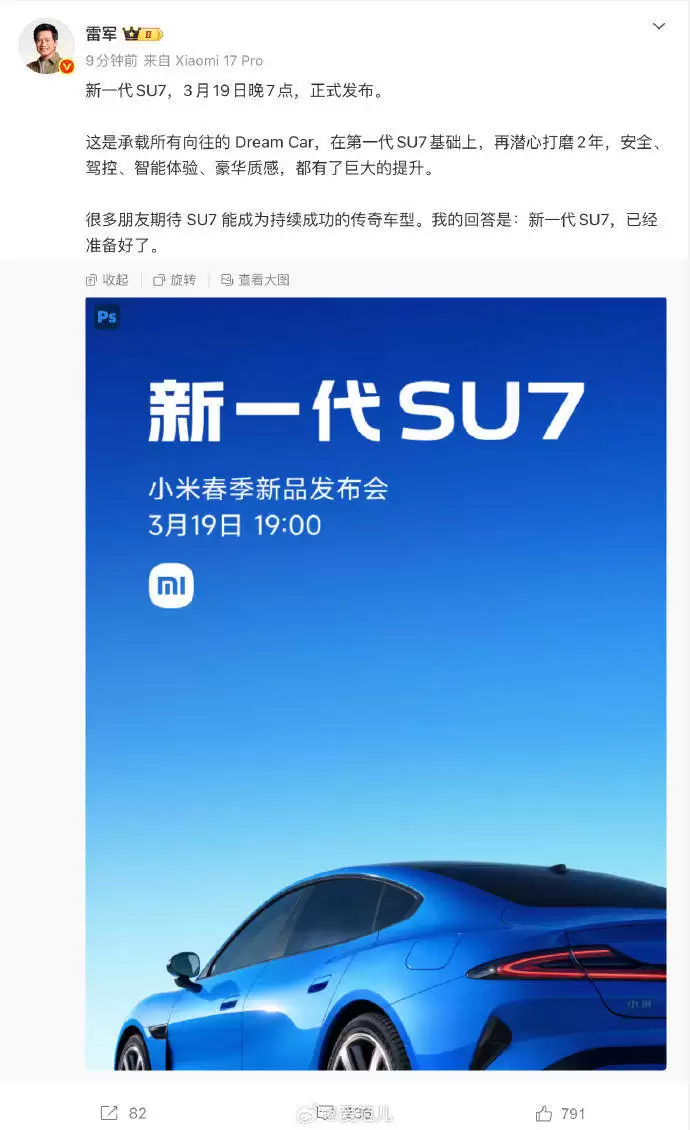The height and width of the screenshot is (1130, 690).
Task: View the full-size image via 查看大图
Action: pos(255,280)
